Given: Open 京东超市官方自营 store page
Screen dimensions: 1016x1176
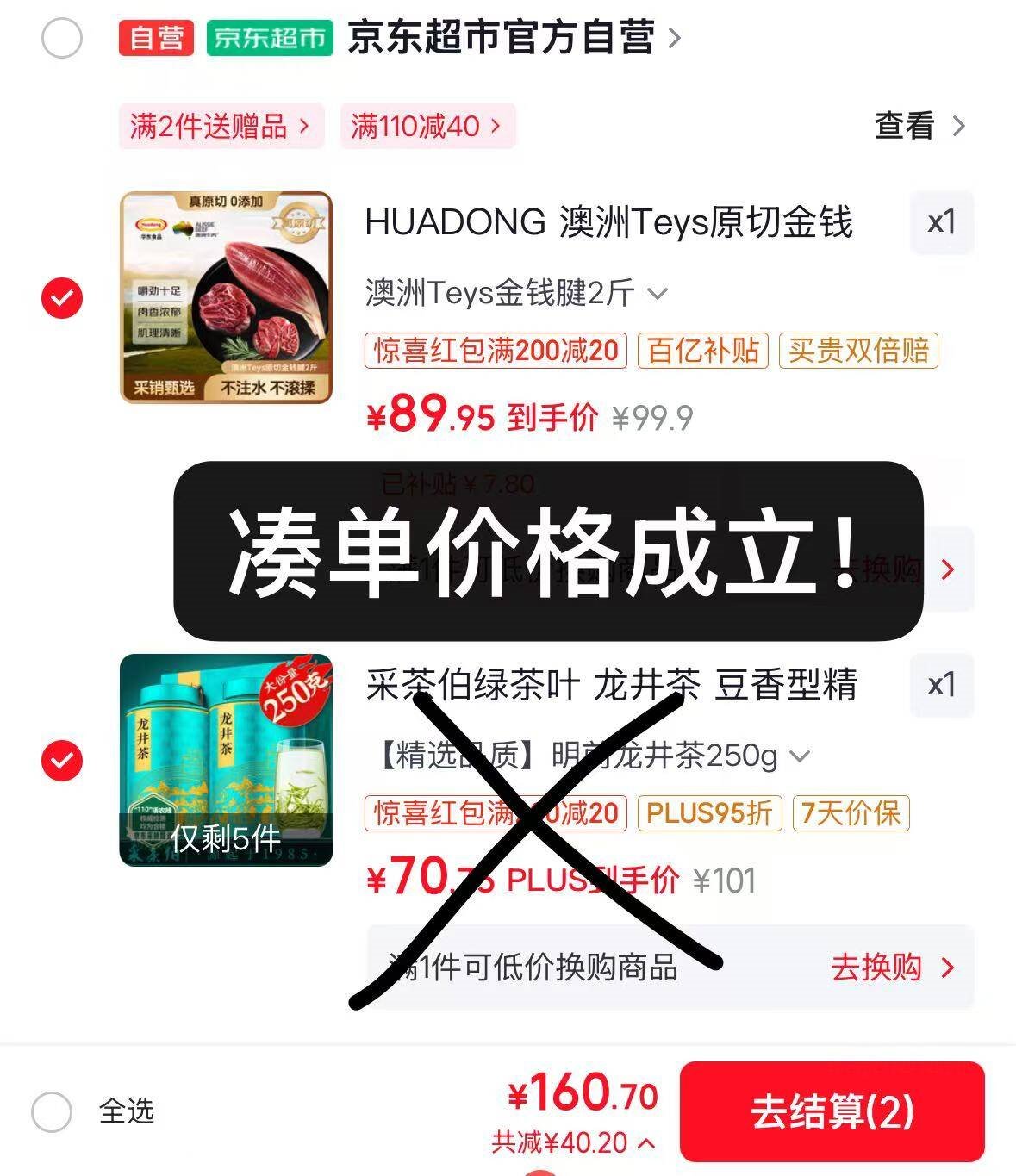Looking at the screenshot, I should click(514, 39).
